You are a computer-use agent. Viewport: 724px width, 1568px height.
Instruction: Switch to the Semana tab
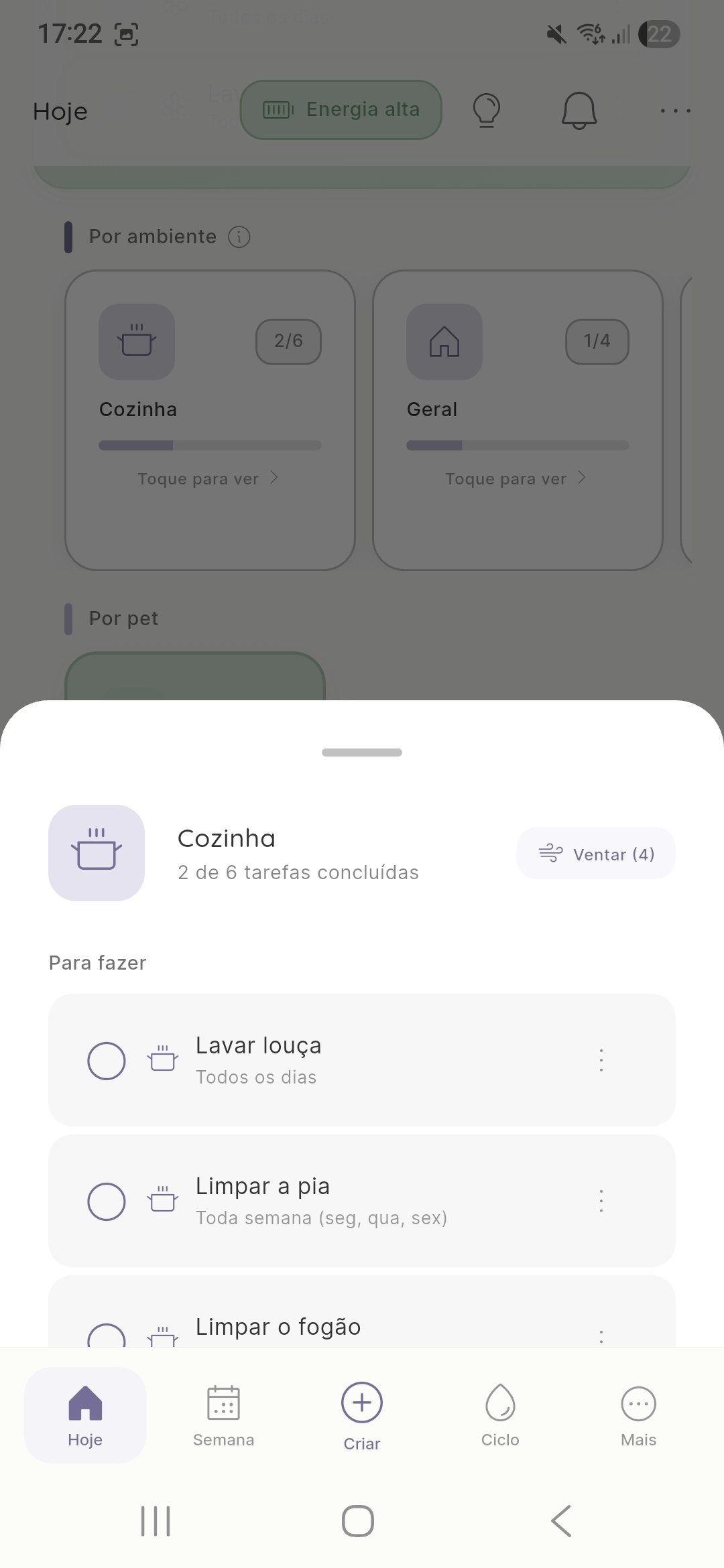[223, 1415]
